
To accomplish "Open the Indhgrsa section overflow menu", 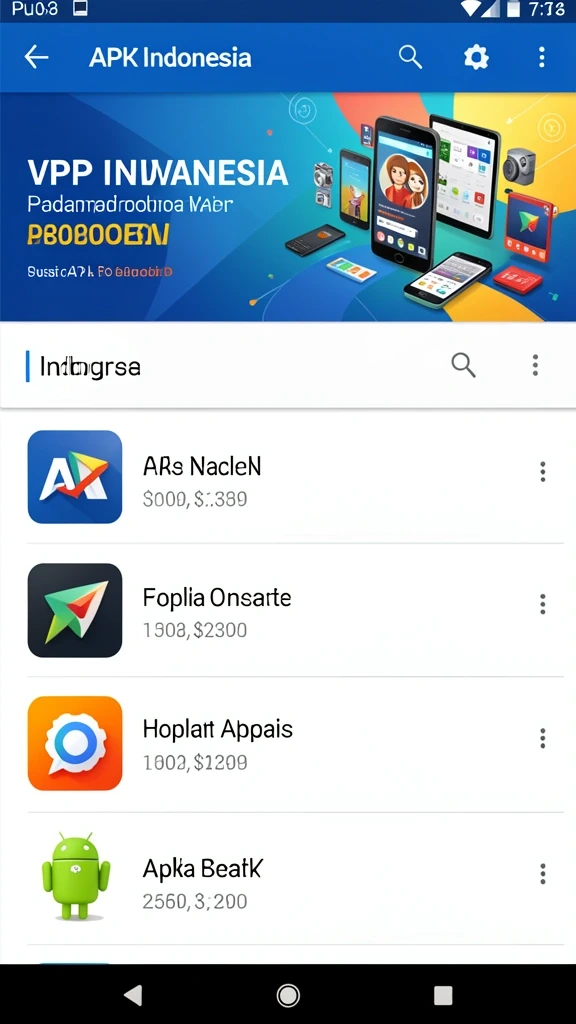I will (x=535, y=365).
